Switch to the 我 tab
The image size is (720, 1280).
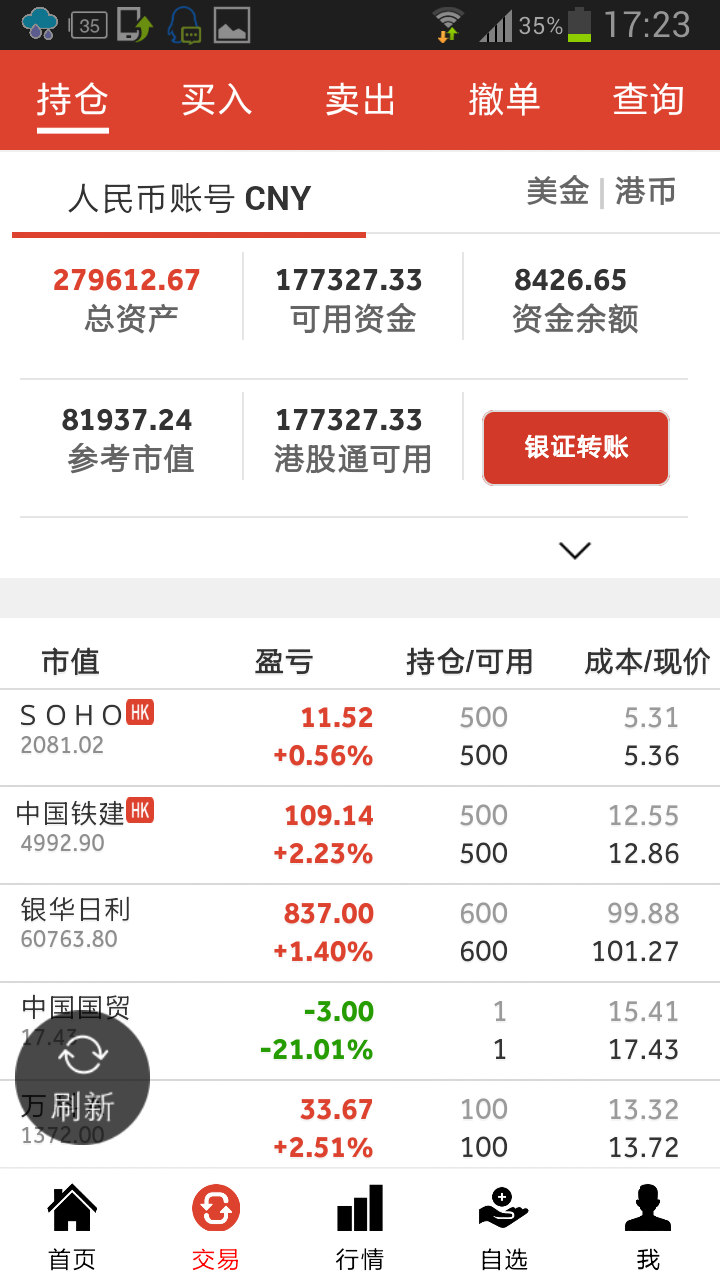pyautogui.click(x=648, y=1226)
